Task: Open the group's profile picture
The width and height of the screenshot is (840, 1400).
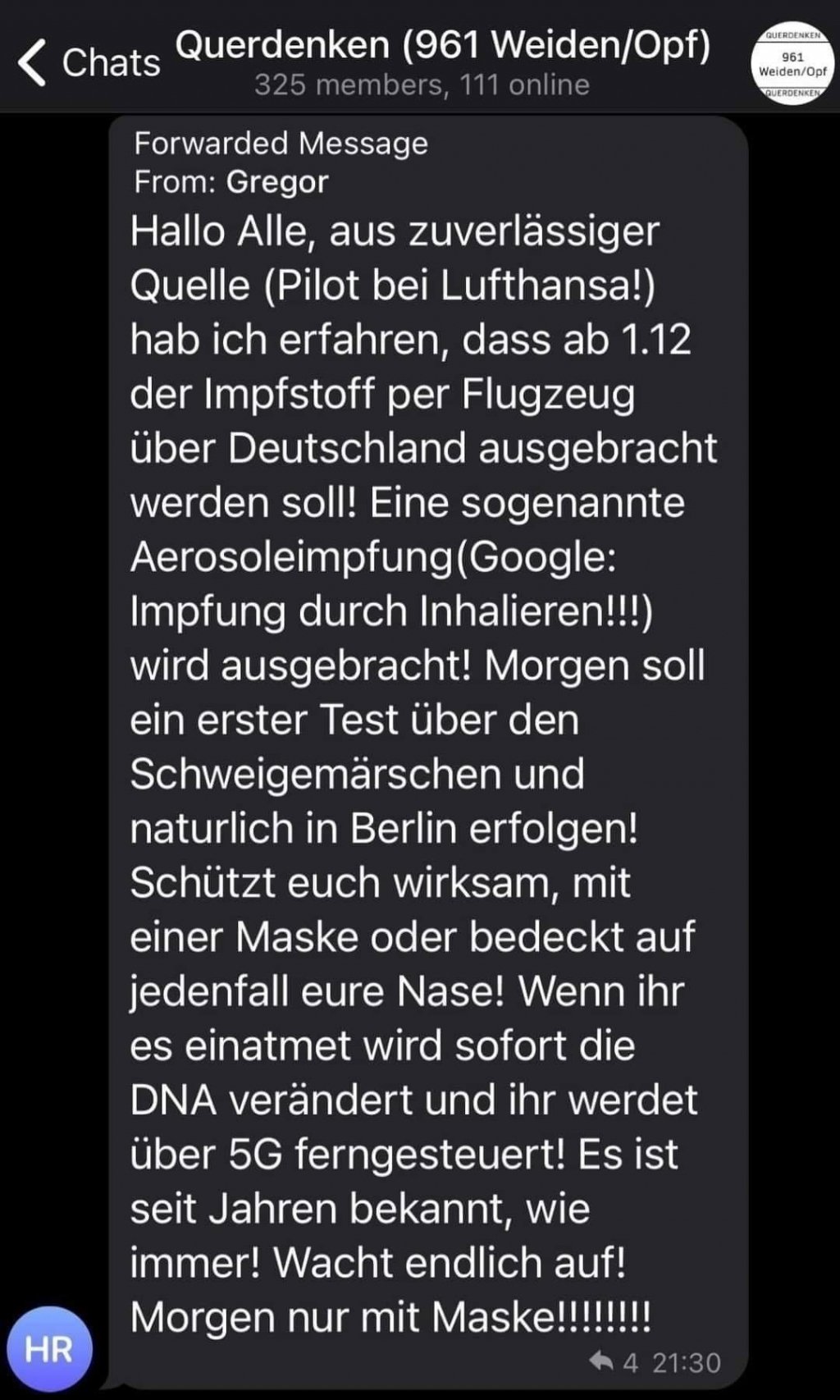Action: pyautogui.click(x=792, y=63)
